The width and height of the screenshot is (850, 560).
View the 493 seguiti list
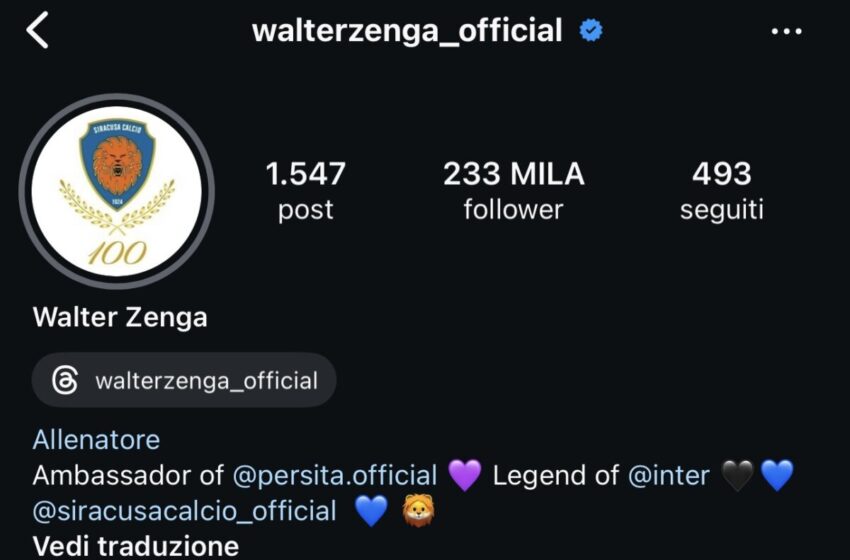click(721, 190)
